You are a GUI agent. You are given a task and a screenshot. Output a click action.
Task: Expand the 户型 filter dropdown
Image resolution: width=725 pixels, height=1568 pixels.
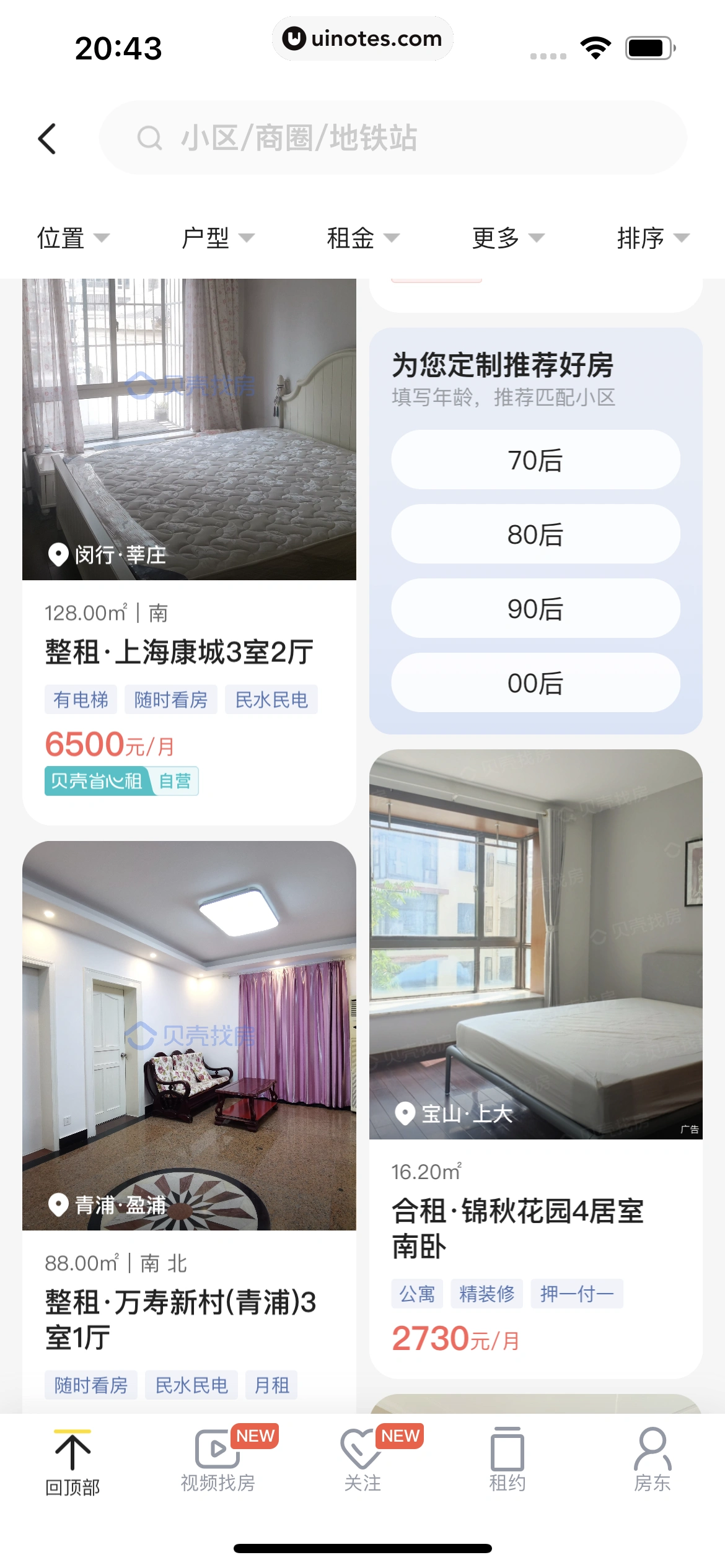(217, 238)
